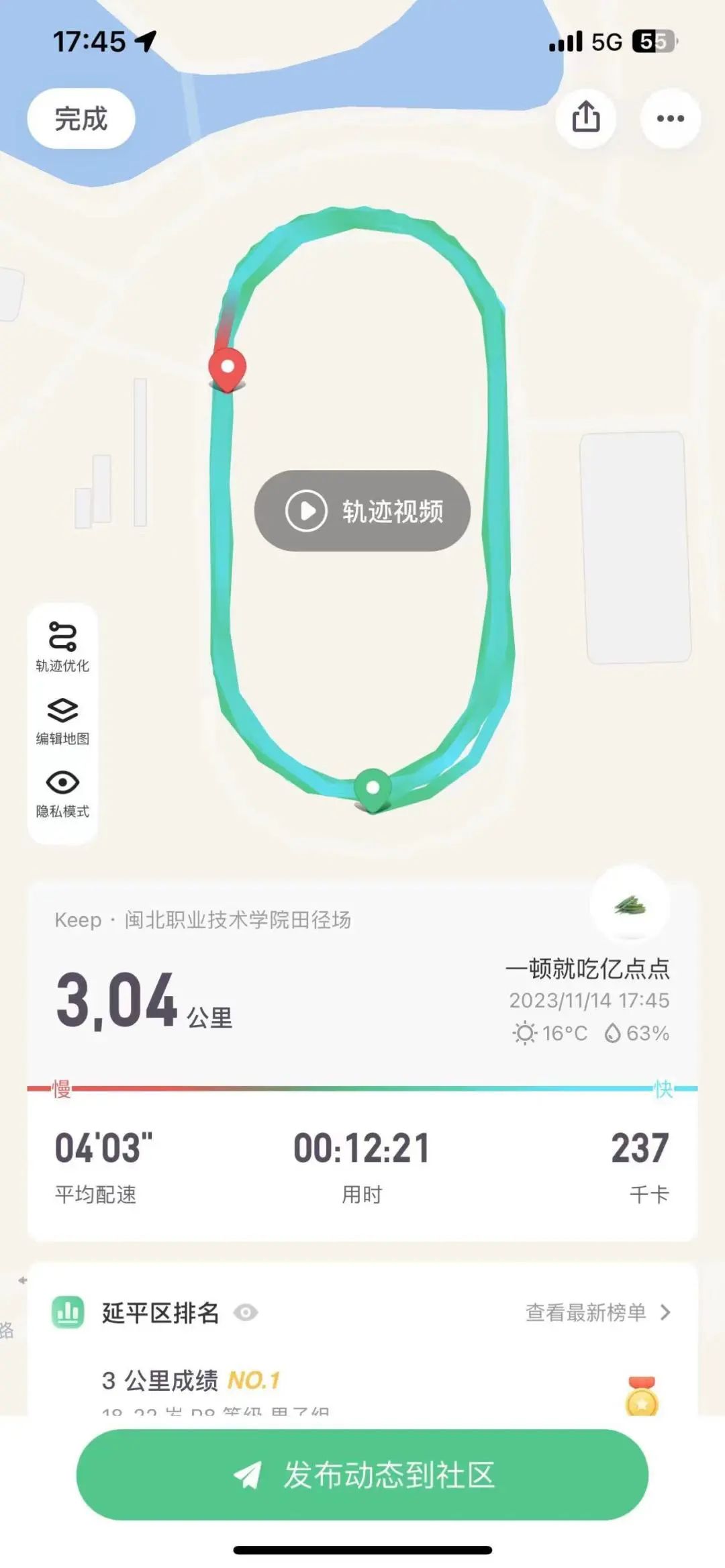Select 编辑地图 to edit the map

point(62,720)
